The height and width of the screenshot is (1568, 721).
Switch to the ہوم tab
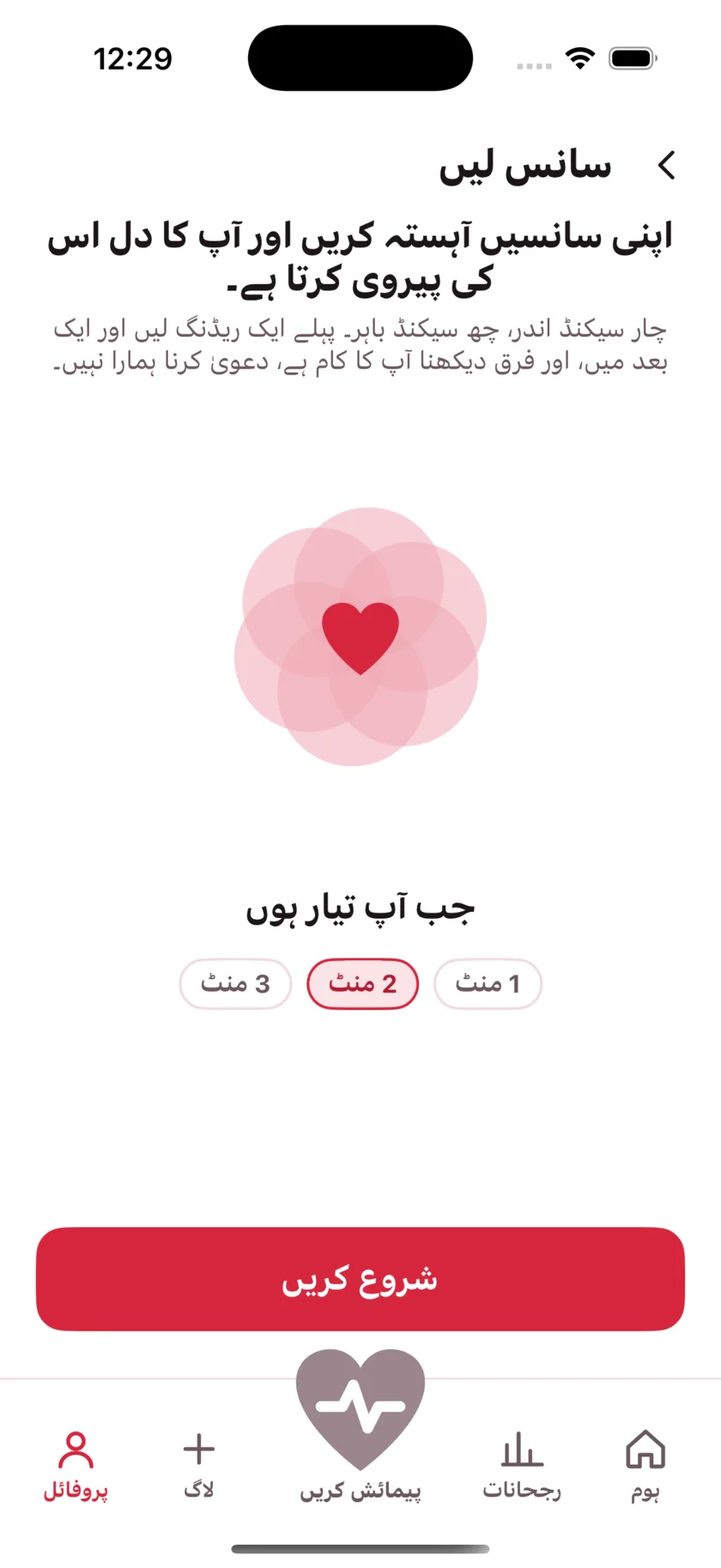pos(645,1465)
